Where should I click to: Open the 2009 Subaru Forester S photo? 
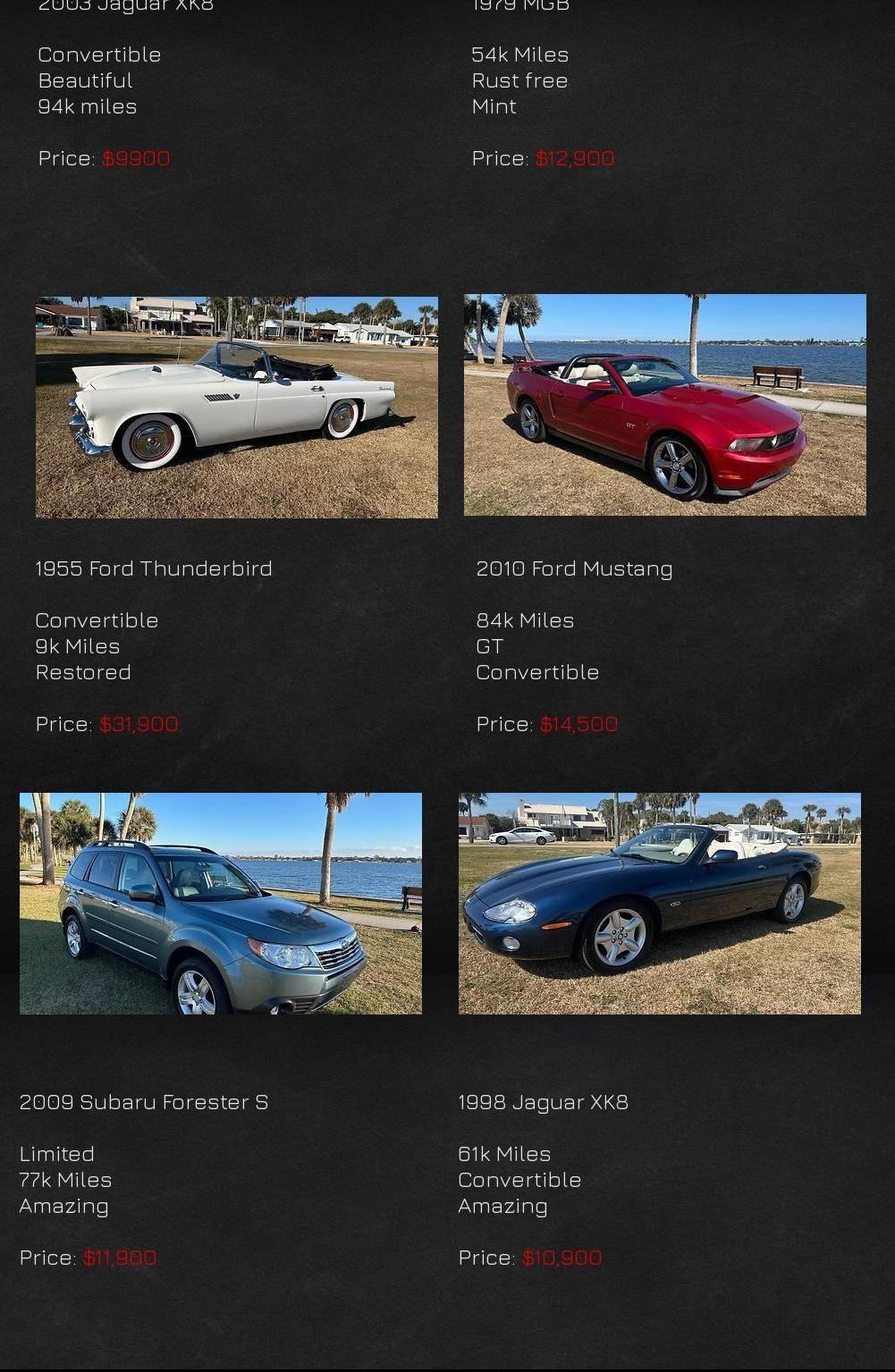(x=221, y=904)
